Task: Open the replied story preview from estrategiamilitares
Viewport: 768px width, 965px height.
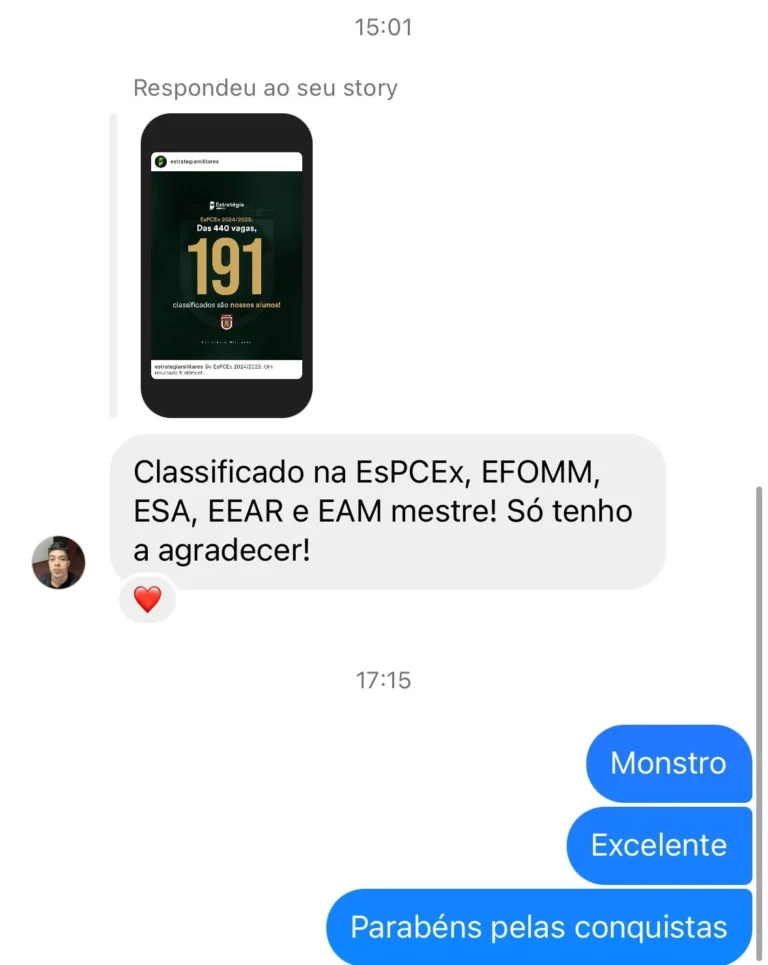Action: coord(226,266)
